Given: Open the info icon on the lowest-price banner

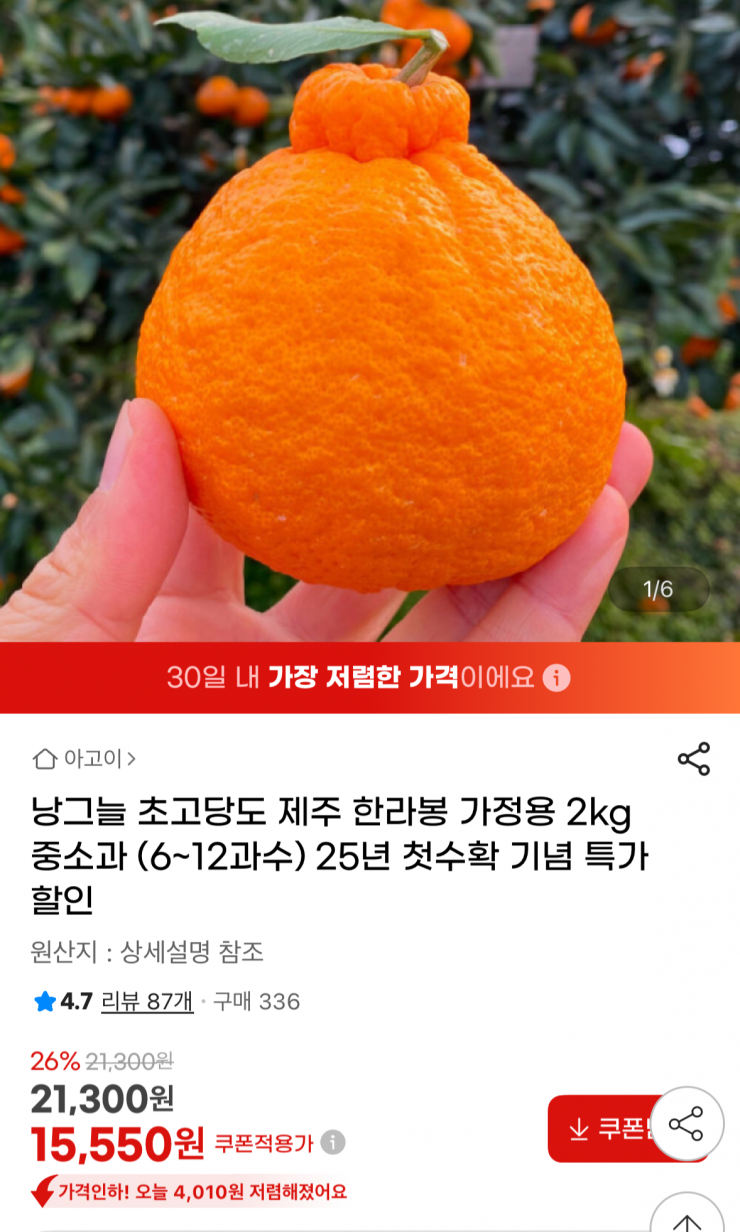Looking at the screenshot, I should (x=554, y=679).
